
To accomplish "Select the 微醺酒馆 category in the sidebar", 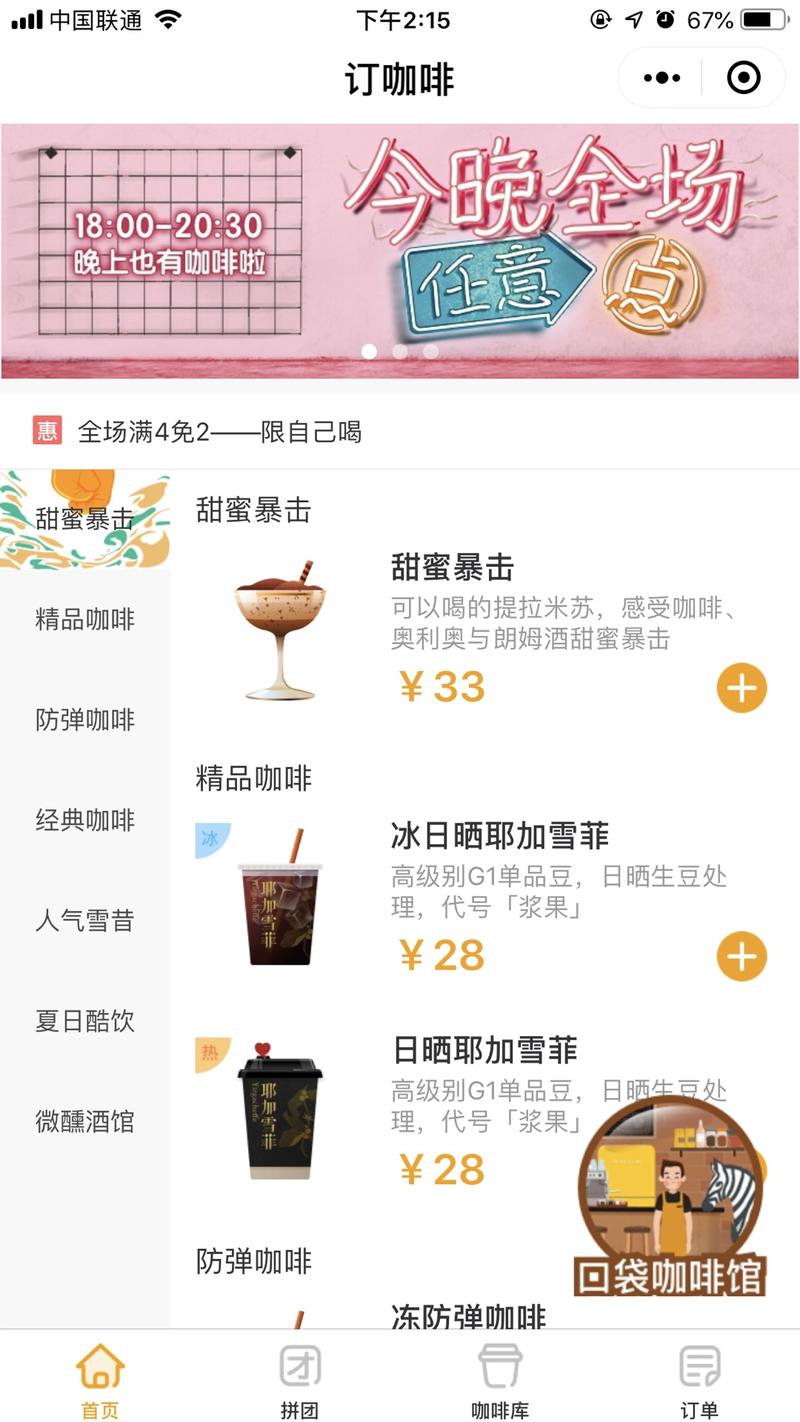I will pos(84,1123).
